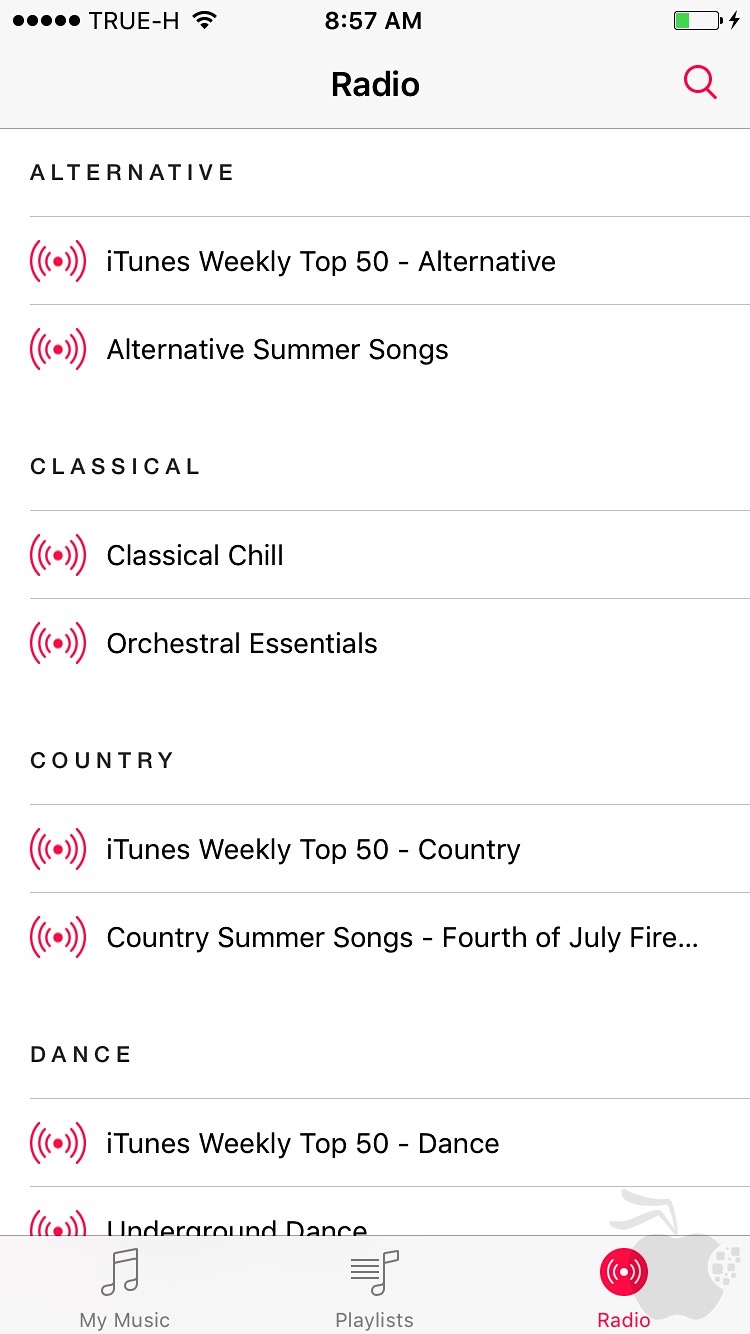
Task: Select the iTunes Weekly Top 50 Dance icon
Action: tap(59, 1143)
